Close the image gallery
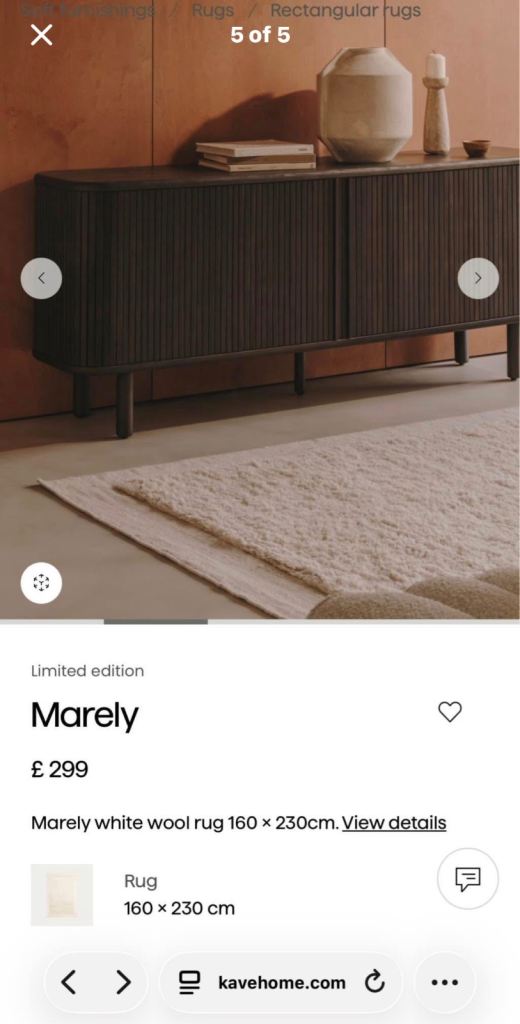 (41, 35)
